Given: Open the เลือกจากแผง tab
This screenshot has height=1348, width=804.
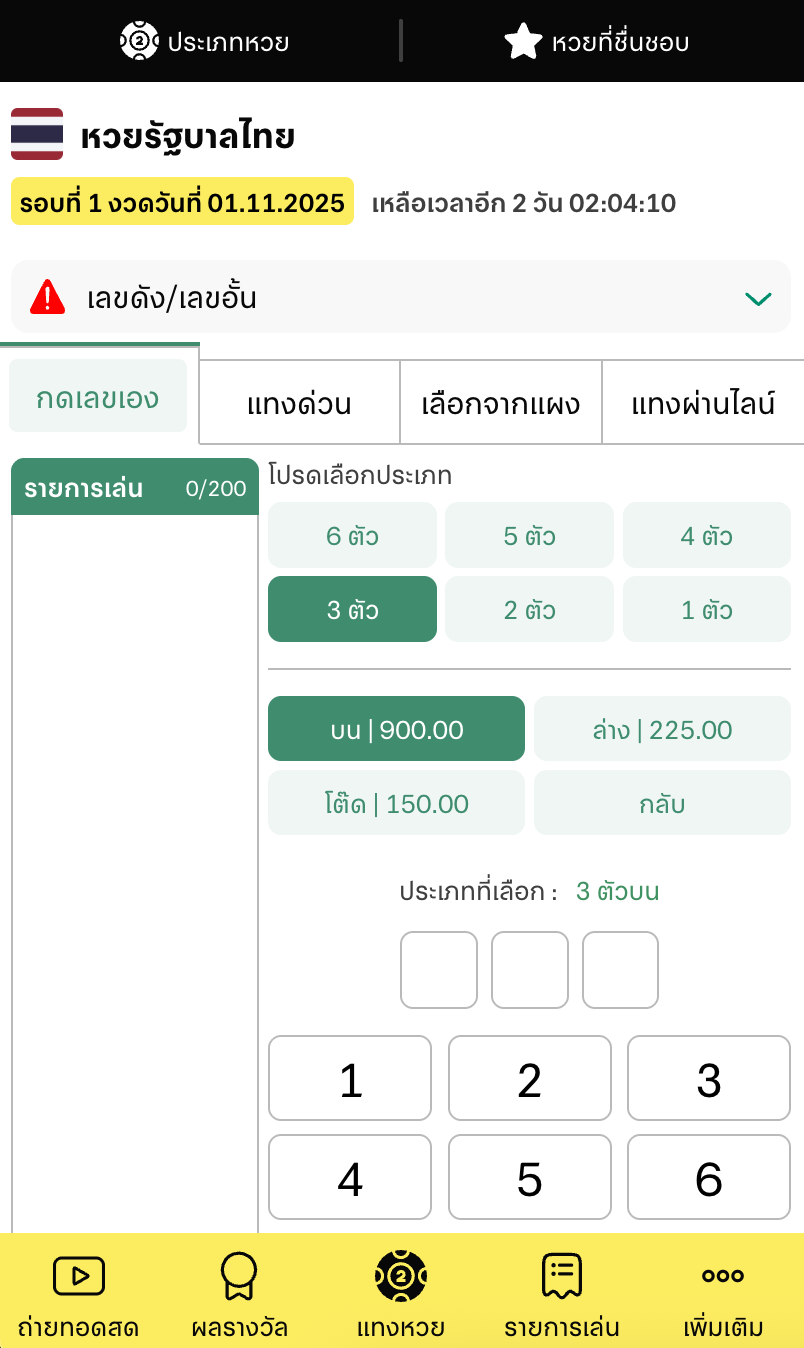Looking at the screenshot, I should point(501,404).
